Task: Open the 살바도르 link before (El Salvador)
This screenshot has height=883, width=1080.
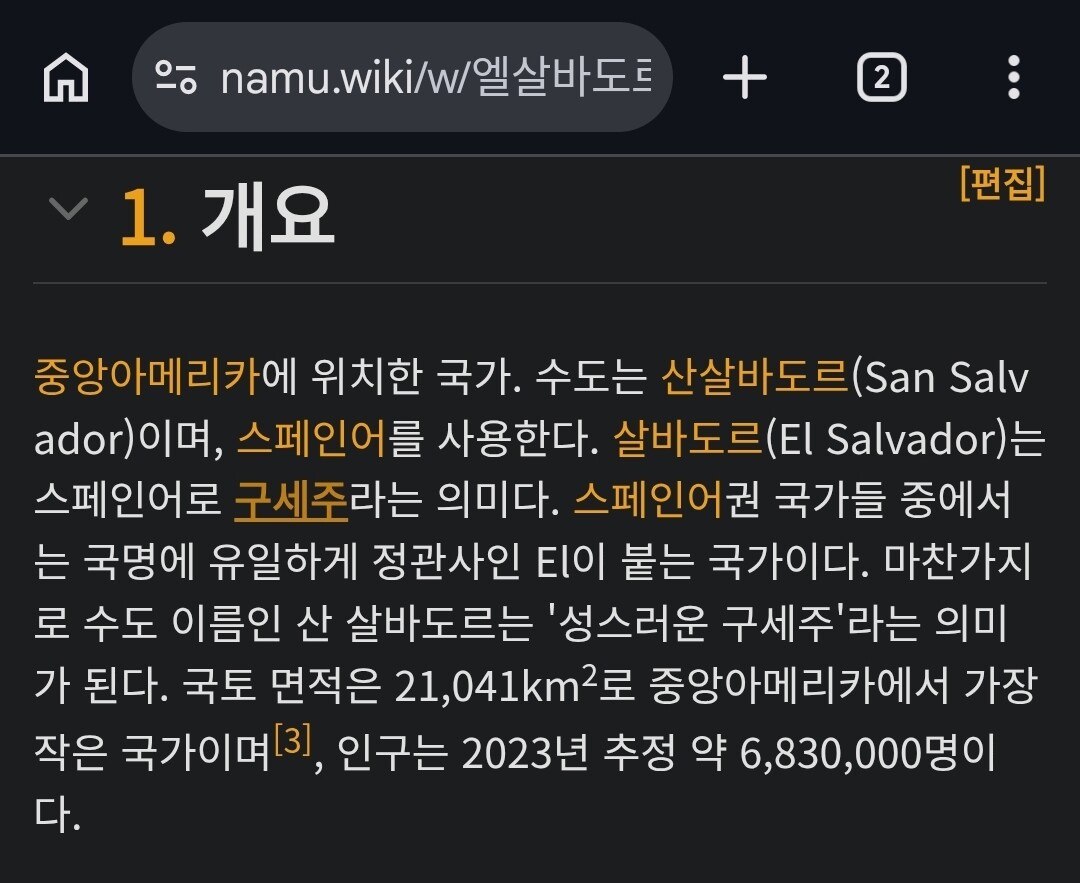Action: (687, 439)
